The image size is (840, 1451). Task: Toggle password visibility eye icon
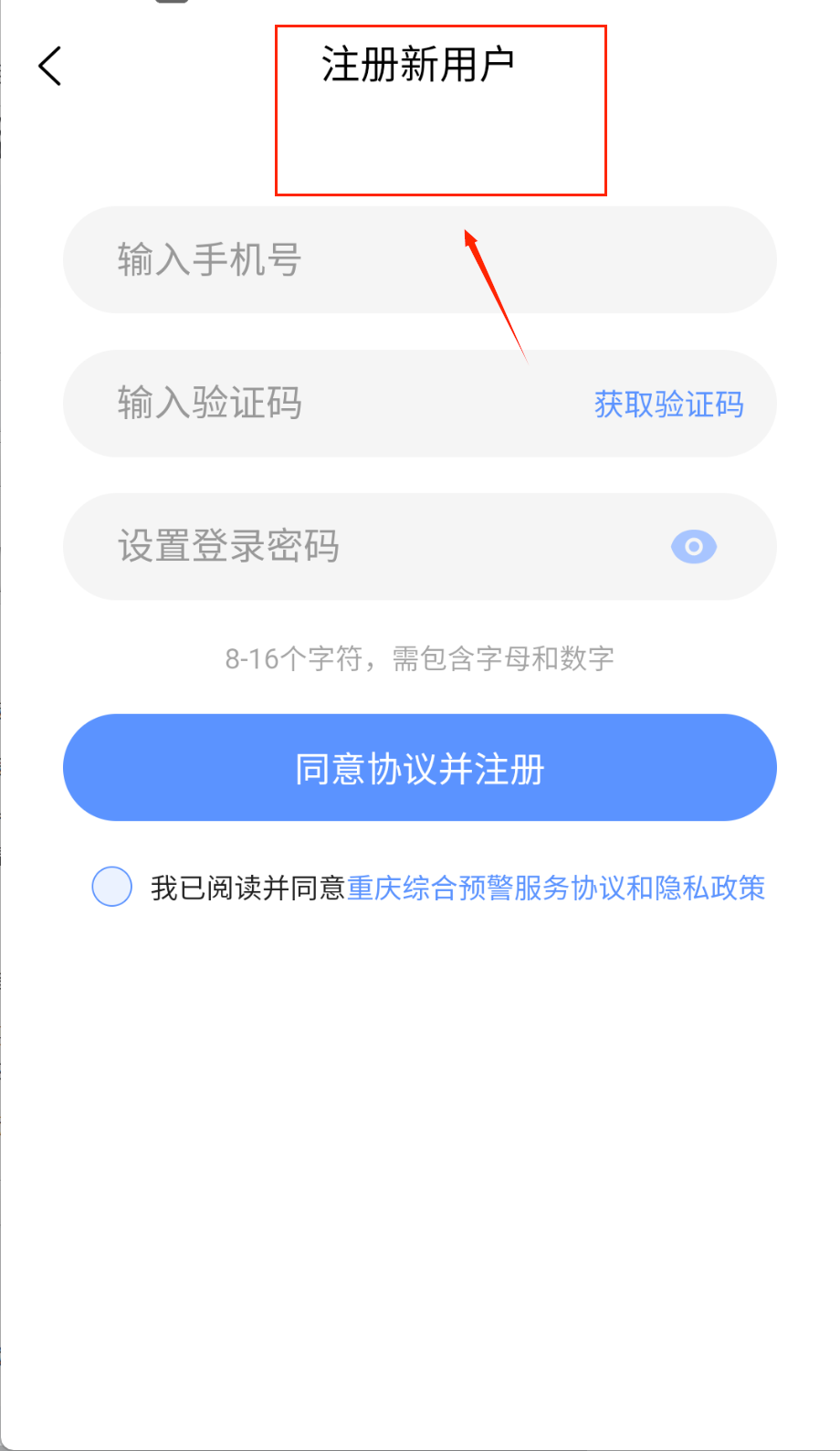pos(694,547)
